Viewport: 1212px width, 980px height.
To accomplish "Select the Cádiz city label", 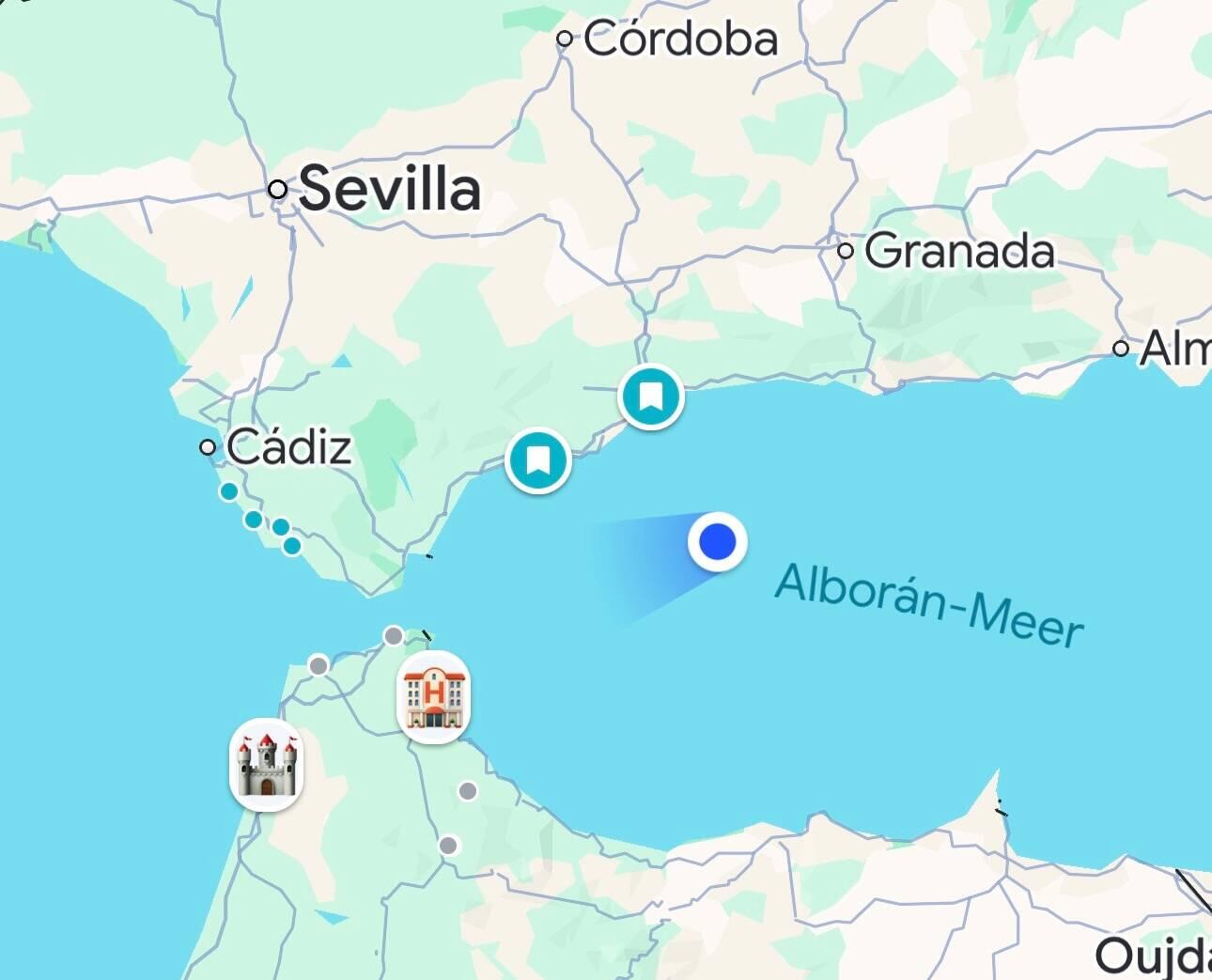I will pos(288,446).
